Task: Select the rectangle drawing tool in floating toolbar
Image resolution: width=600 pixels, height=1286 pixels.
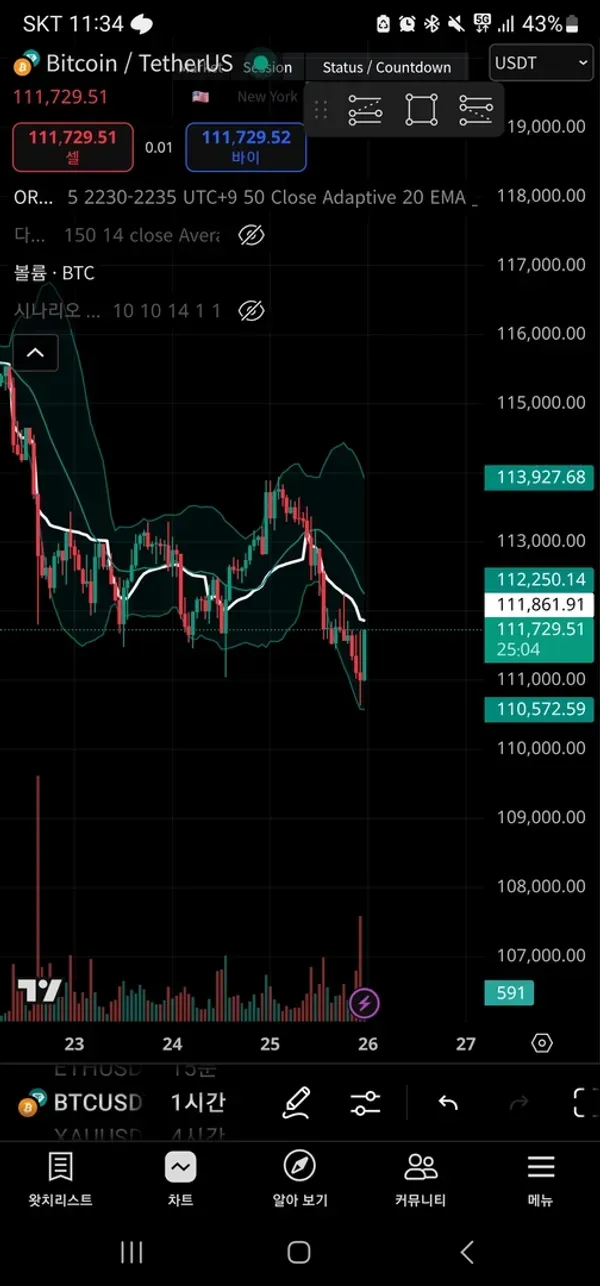Action: point(421,109)
